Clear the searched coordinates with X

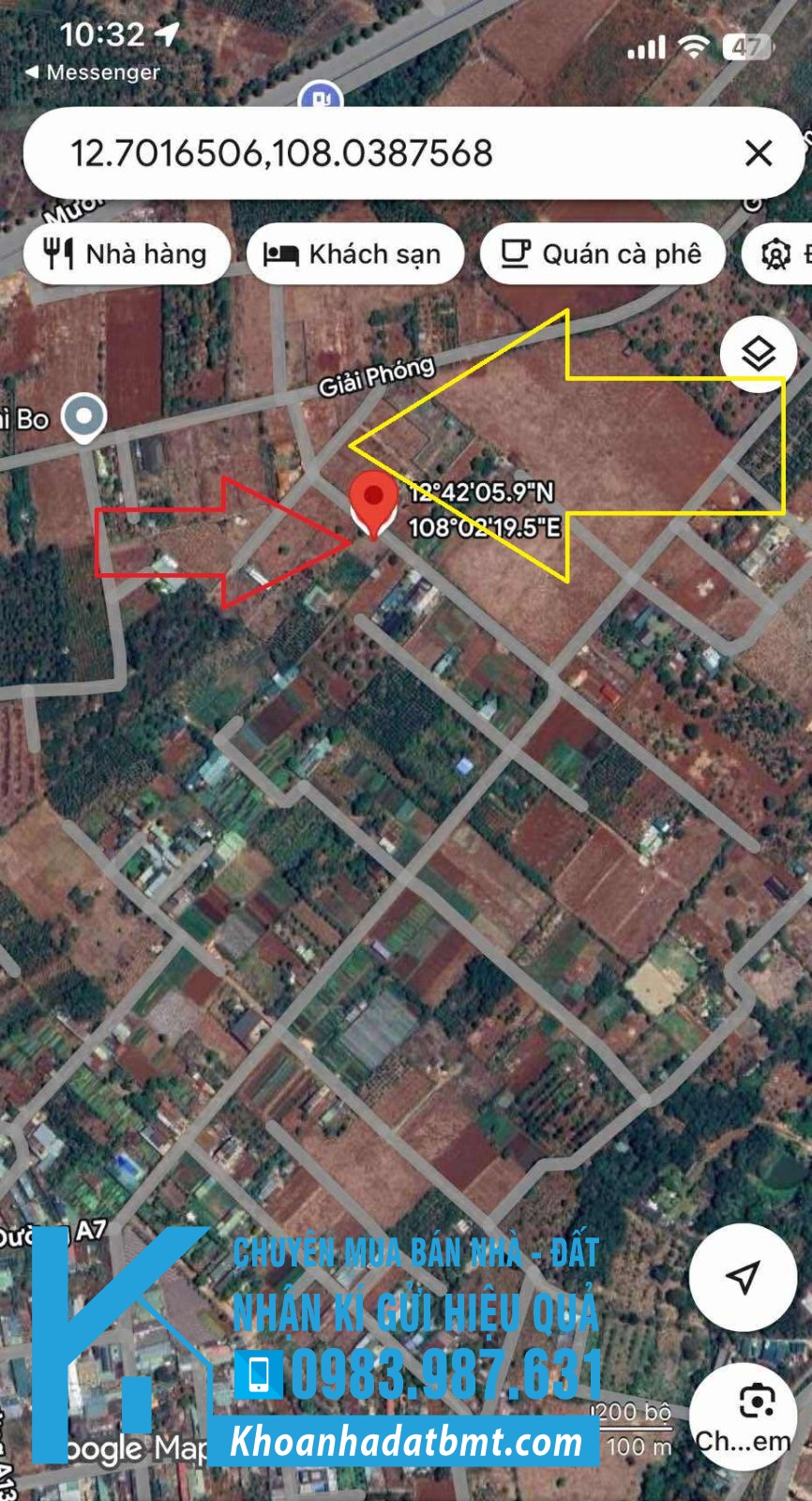click(759, 153)
